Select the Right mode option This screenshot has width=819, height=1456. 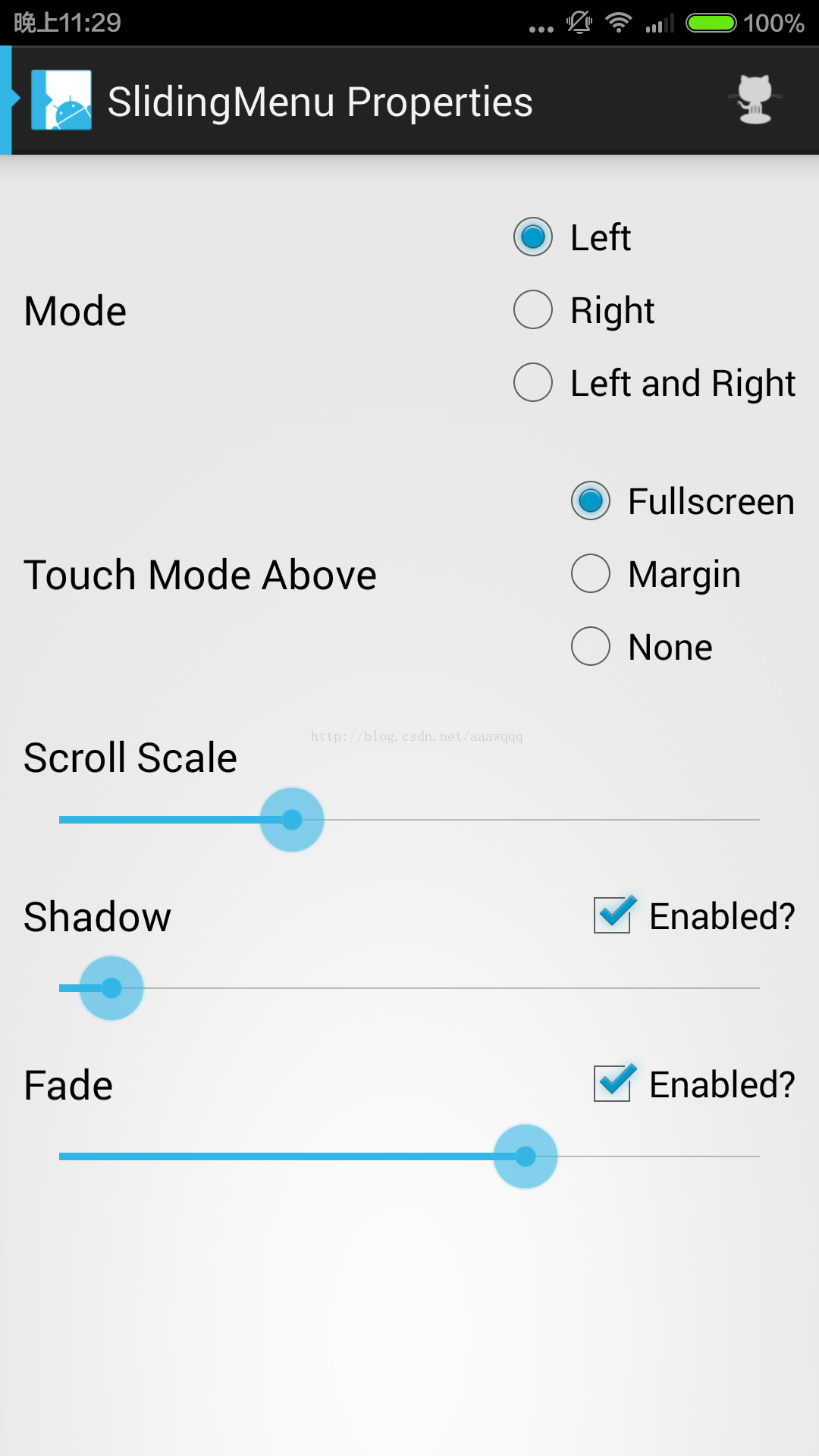coord(584,309)
